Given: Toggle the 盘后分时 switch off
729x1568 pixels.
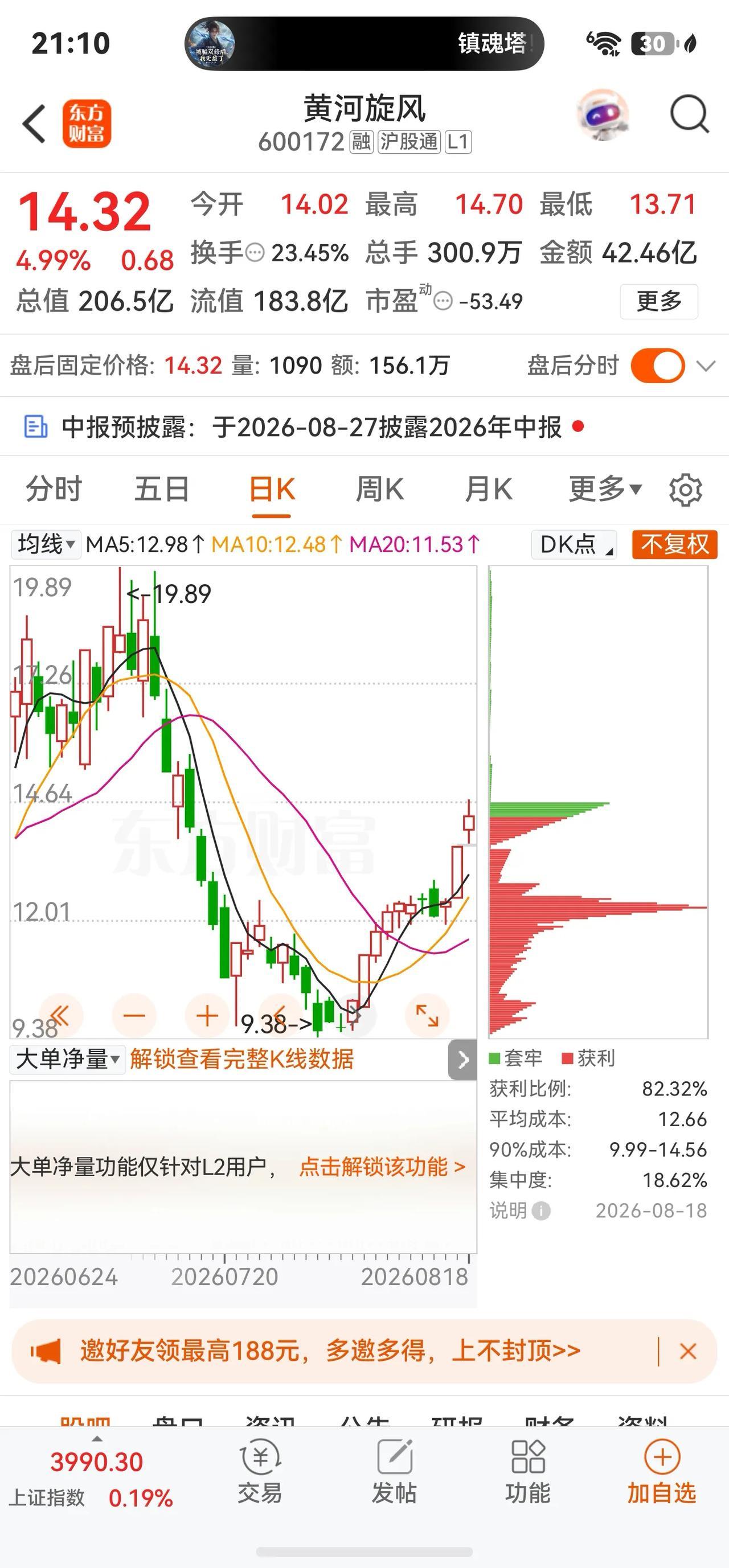Looking at the screenshot, I should pos(658,366).
